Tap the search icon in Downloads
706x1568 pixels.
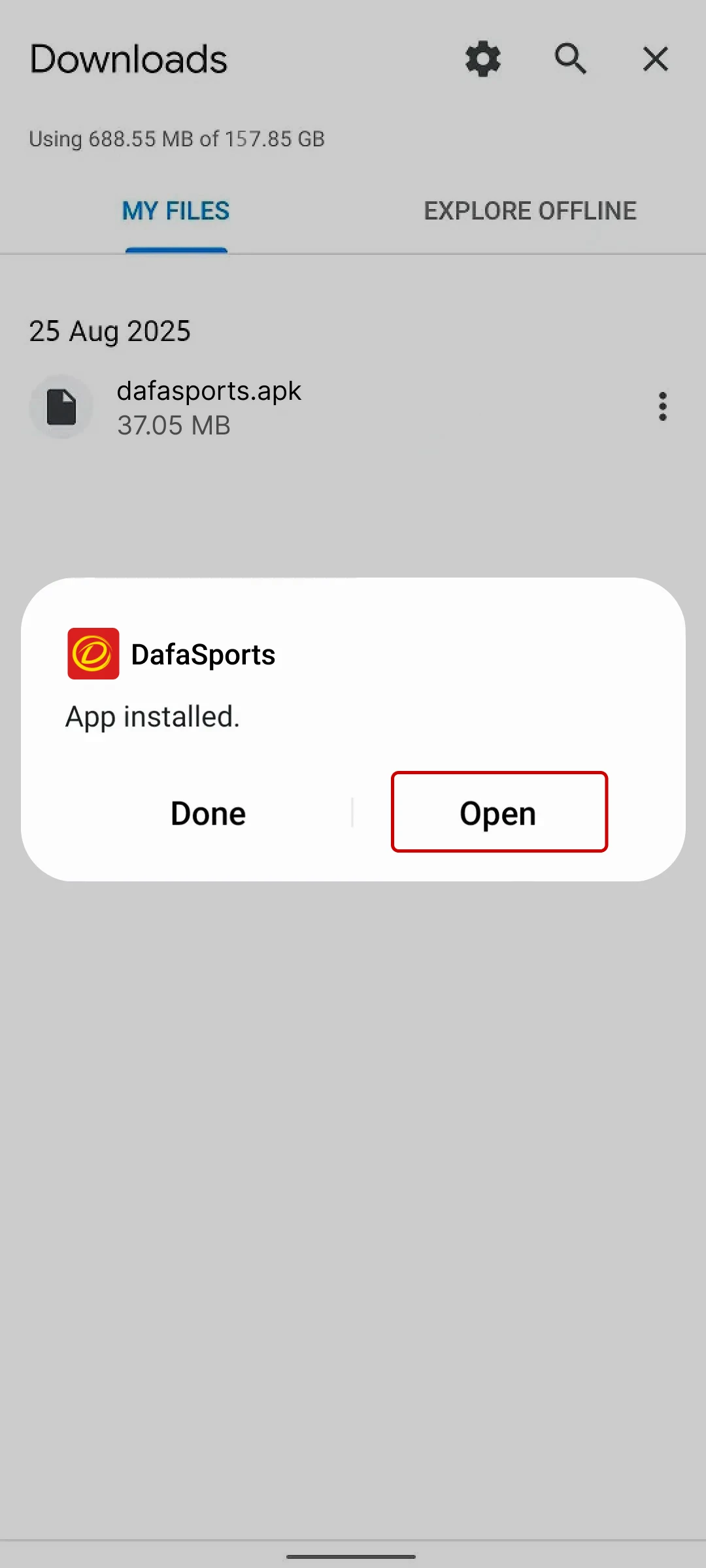click(x=570, y=59)
